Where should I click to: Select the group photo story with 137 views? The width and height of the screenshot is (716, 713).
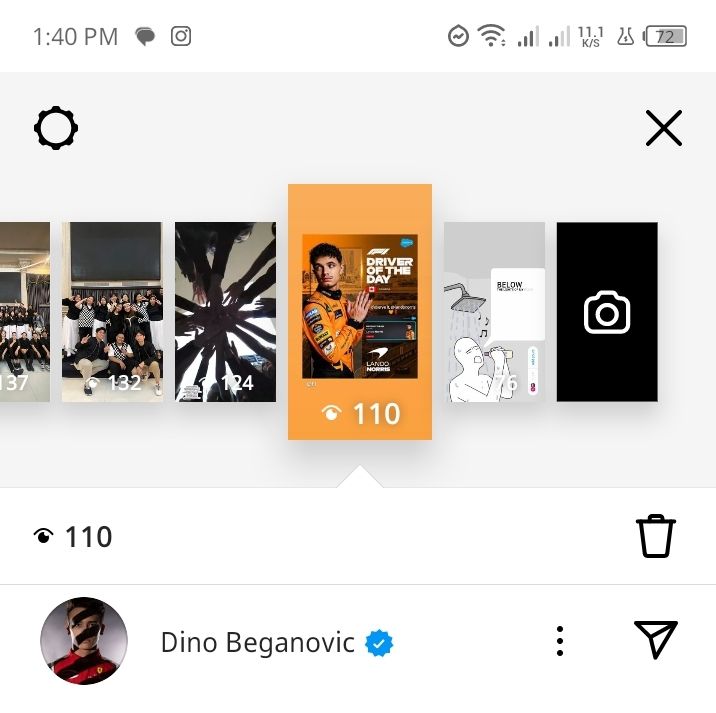(x=24, y=312)
